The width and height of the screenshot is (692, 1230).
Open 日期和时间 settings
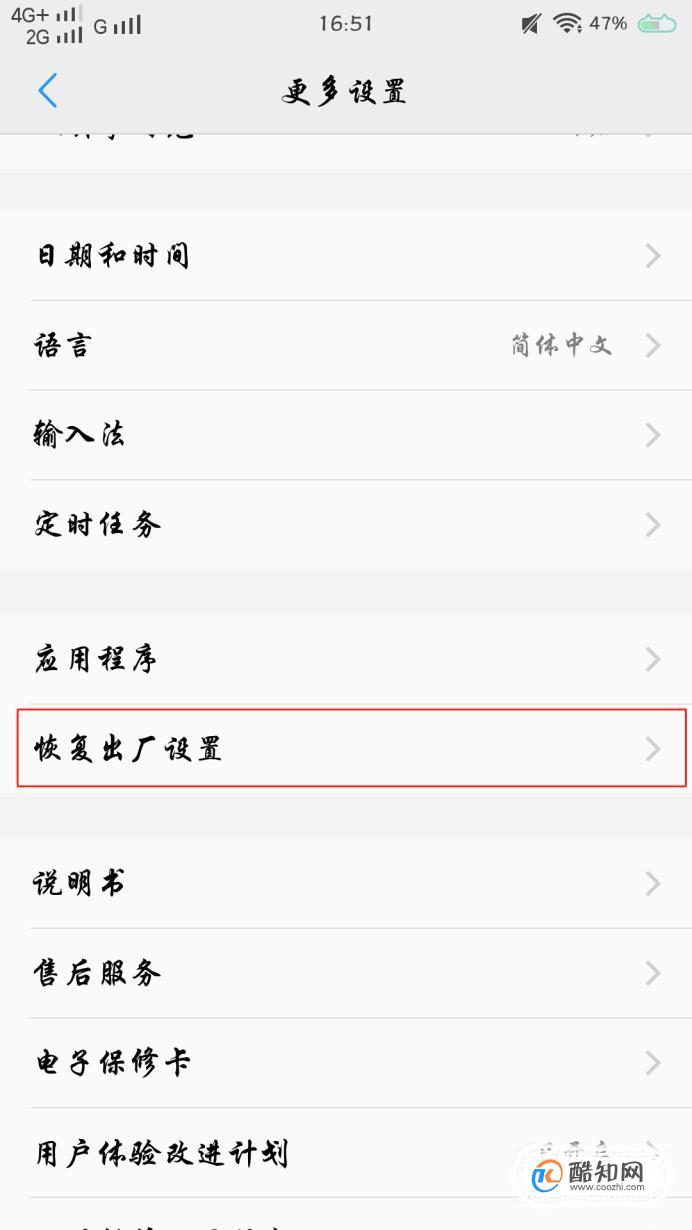click(x=346, y=255)
